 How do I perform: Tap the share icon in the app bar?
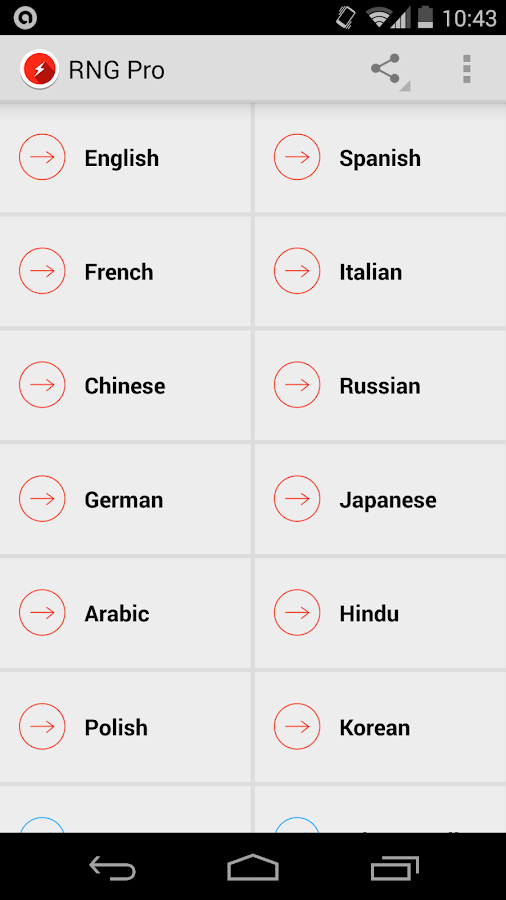(386, 69)
